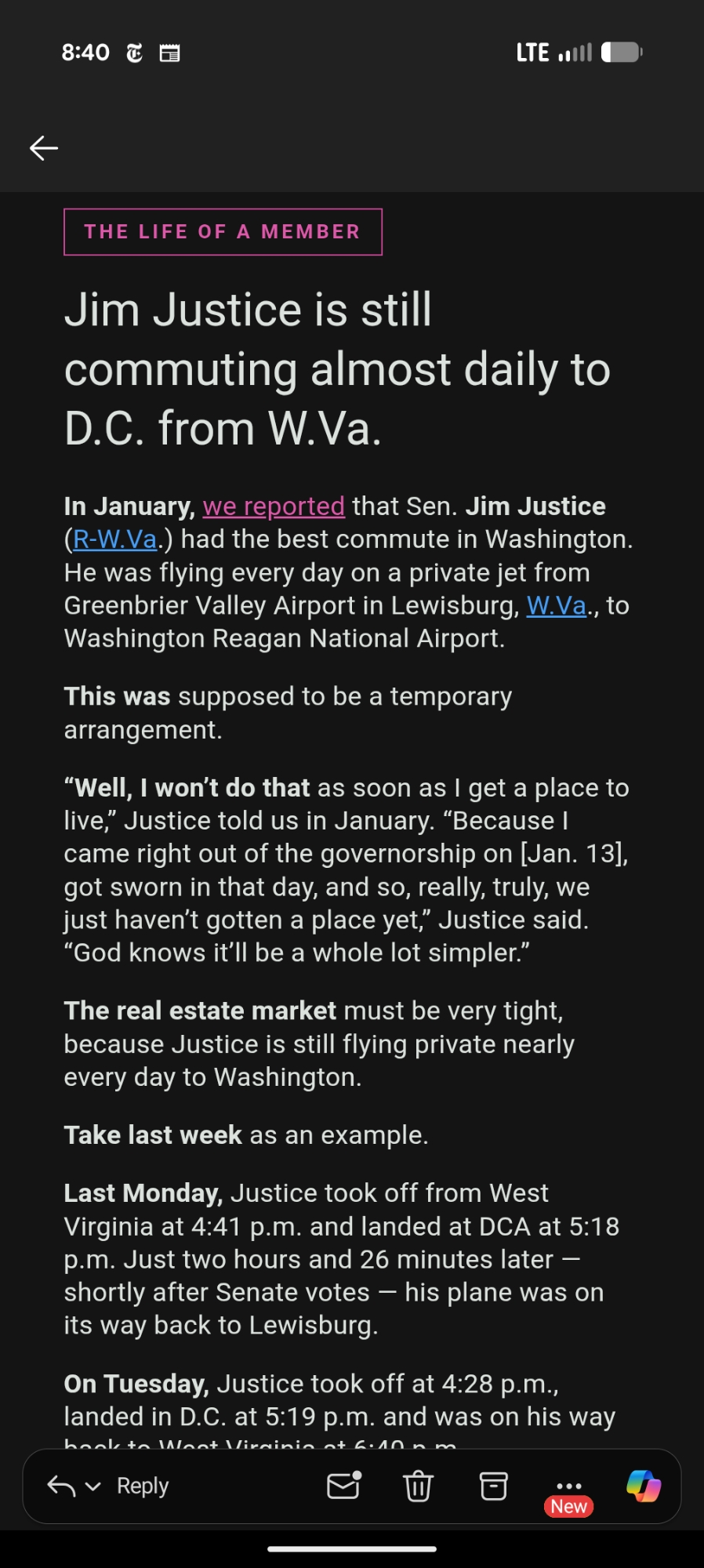Mark this email as unread

pyautogui.click(x=343, y=1486)
